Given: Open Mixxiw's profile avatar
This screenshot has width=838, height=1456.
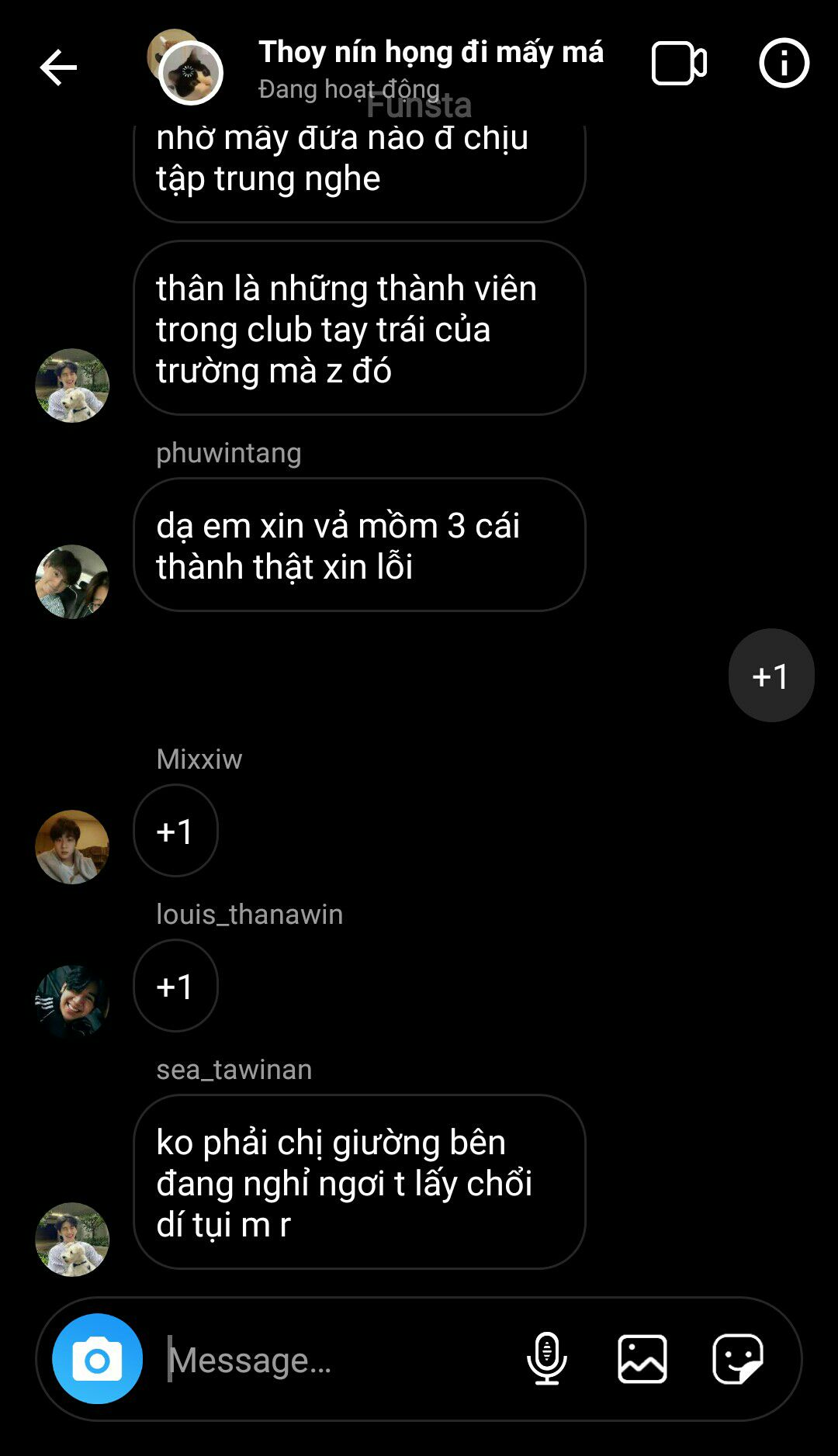Looking at the screenshot, I should 72,847.
